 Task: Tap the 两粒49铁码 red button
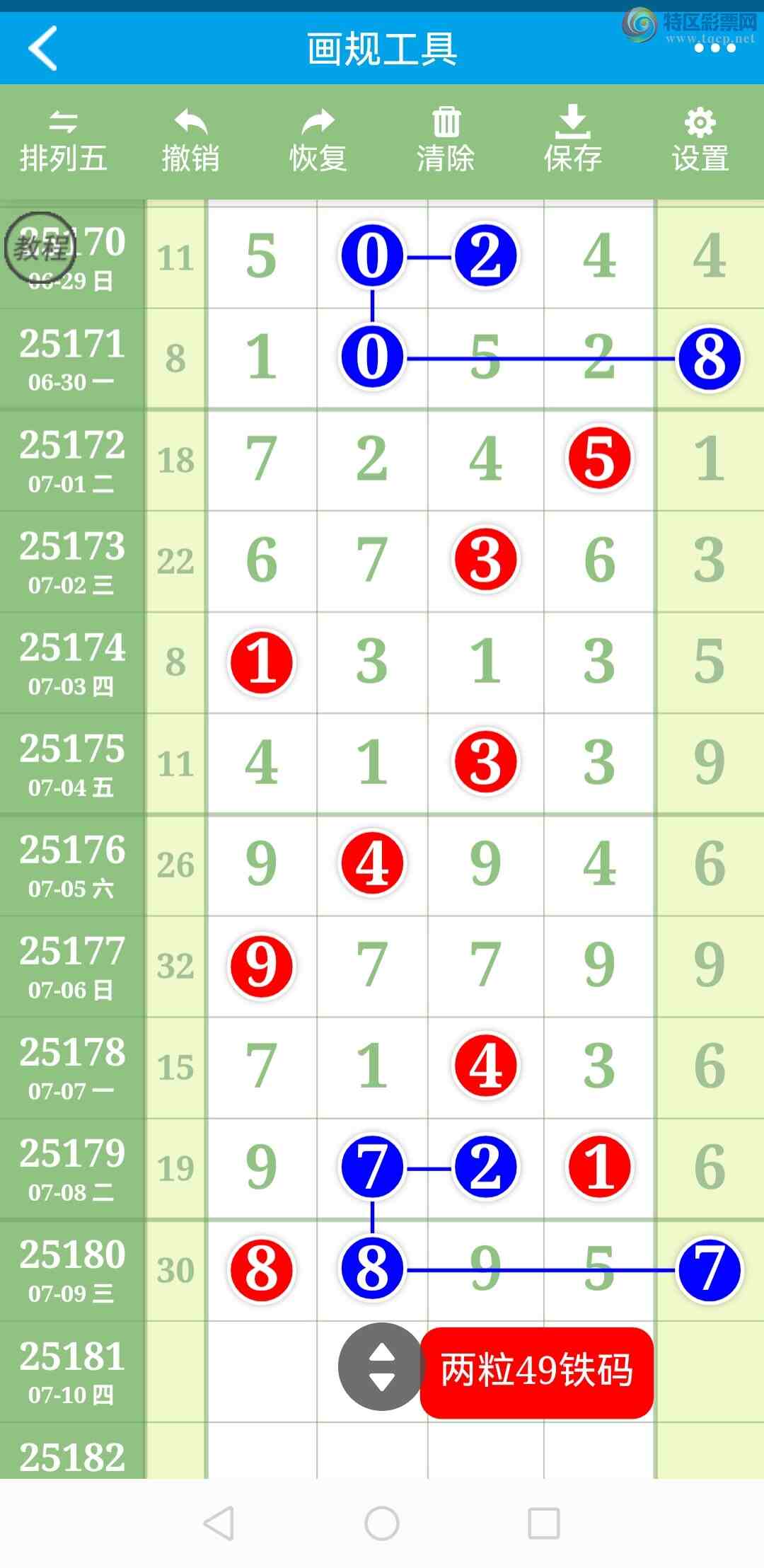(x=536, y=1372)
